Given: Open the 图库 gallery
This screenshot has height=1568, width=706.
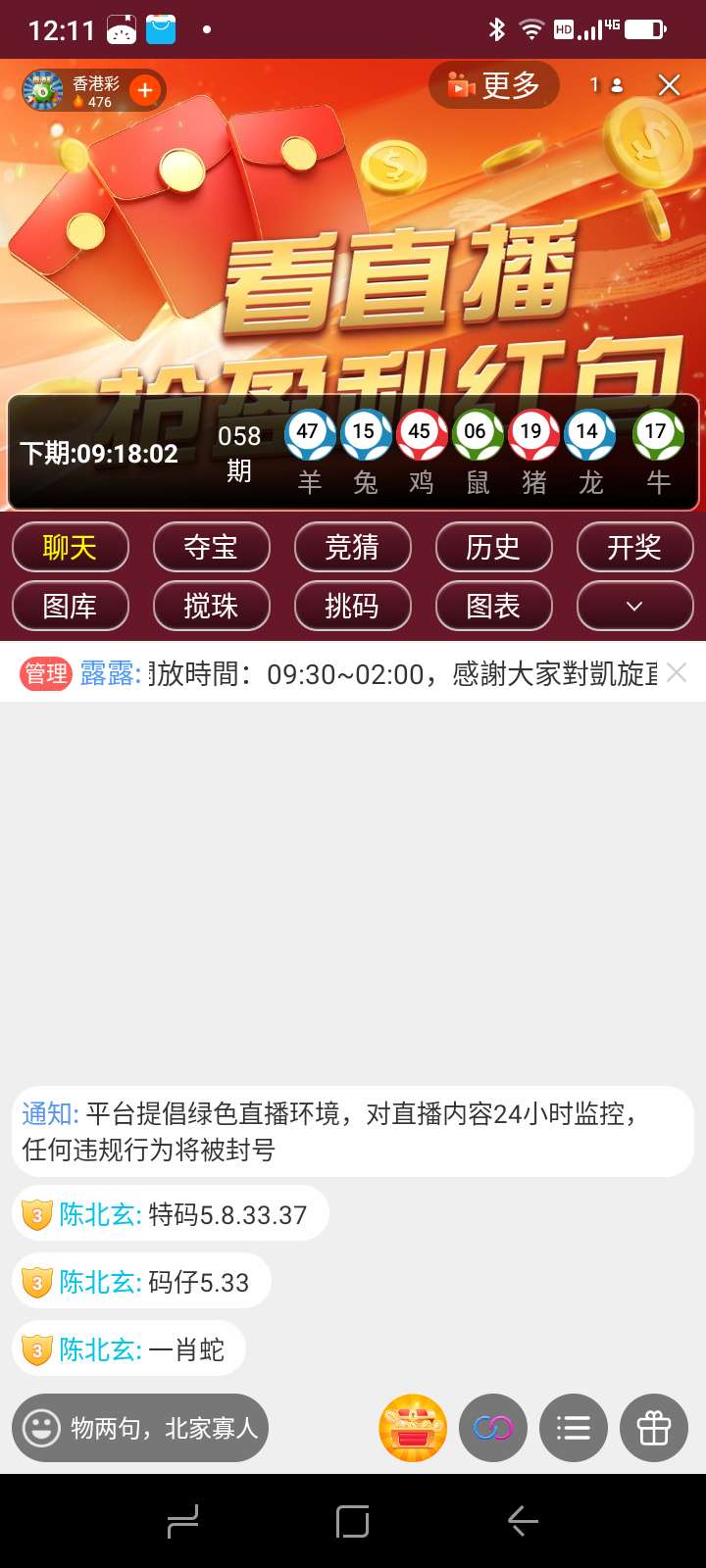Looking at the screenshot, I should [x=71, y=606].
